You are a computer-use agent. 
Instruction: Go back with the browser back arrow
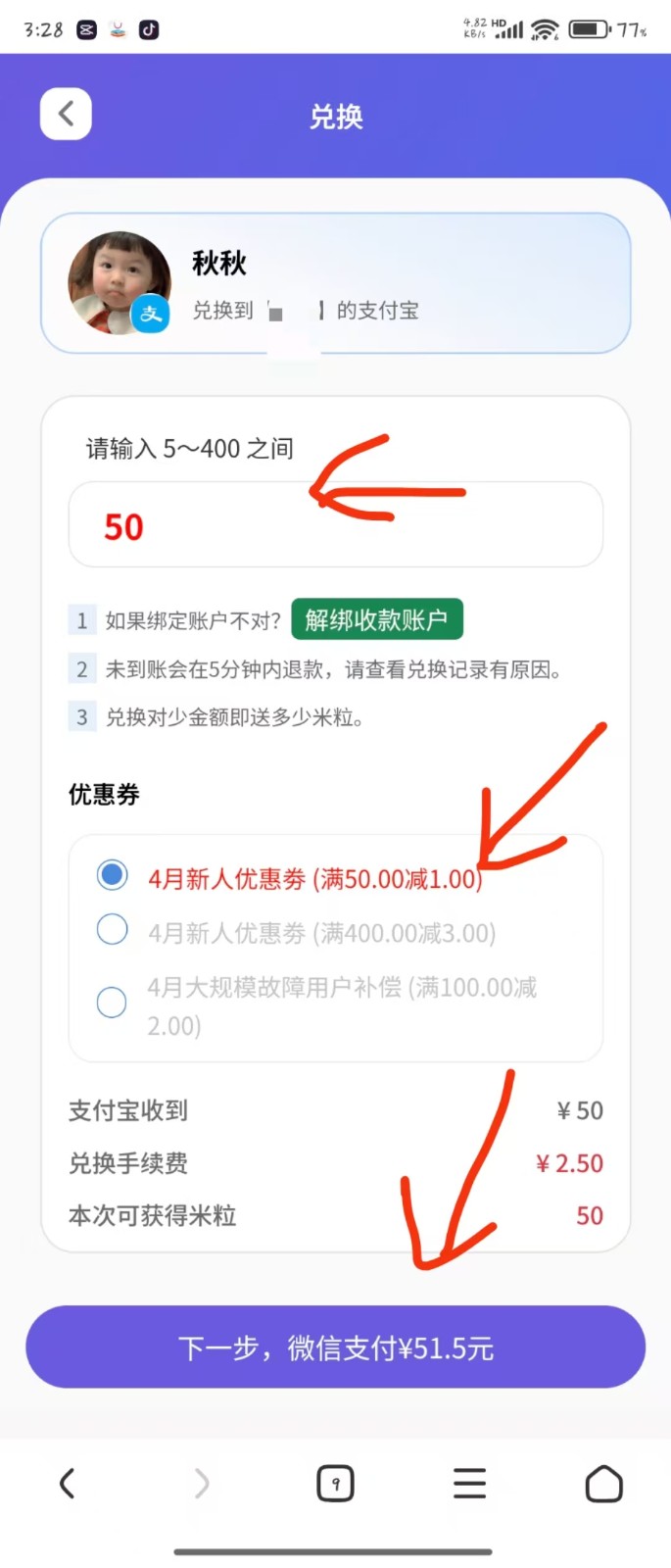tap(67, 1484)
